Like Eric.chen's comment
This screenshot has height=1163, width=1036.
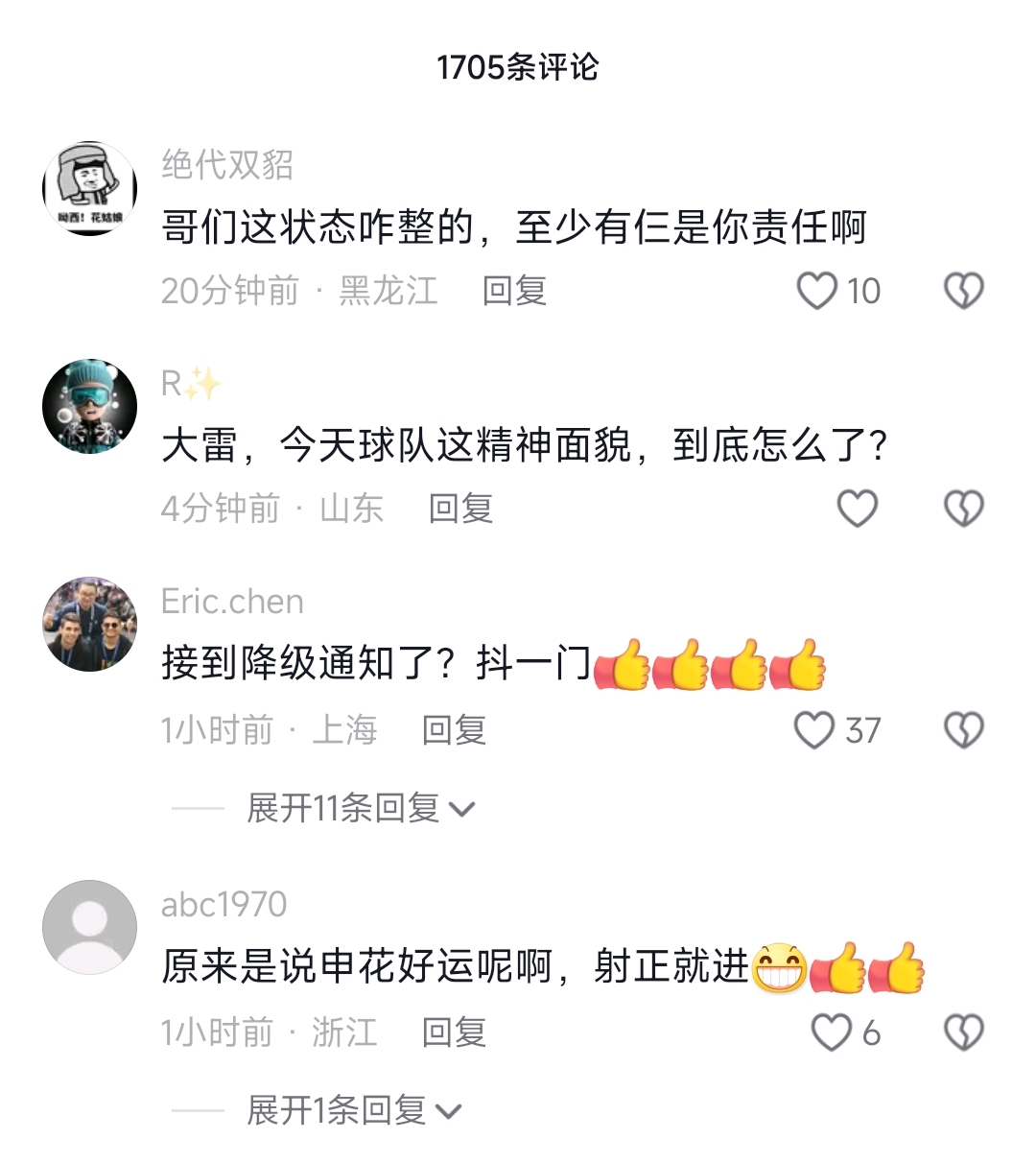[x=814, y=730]
